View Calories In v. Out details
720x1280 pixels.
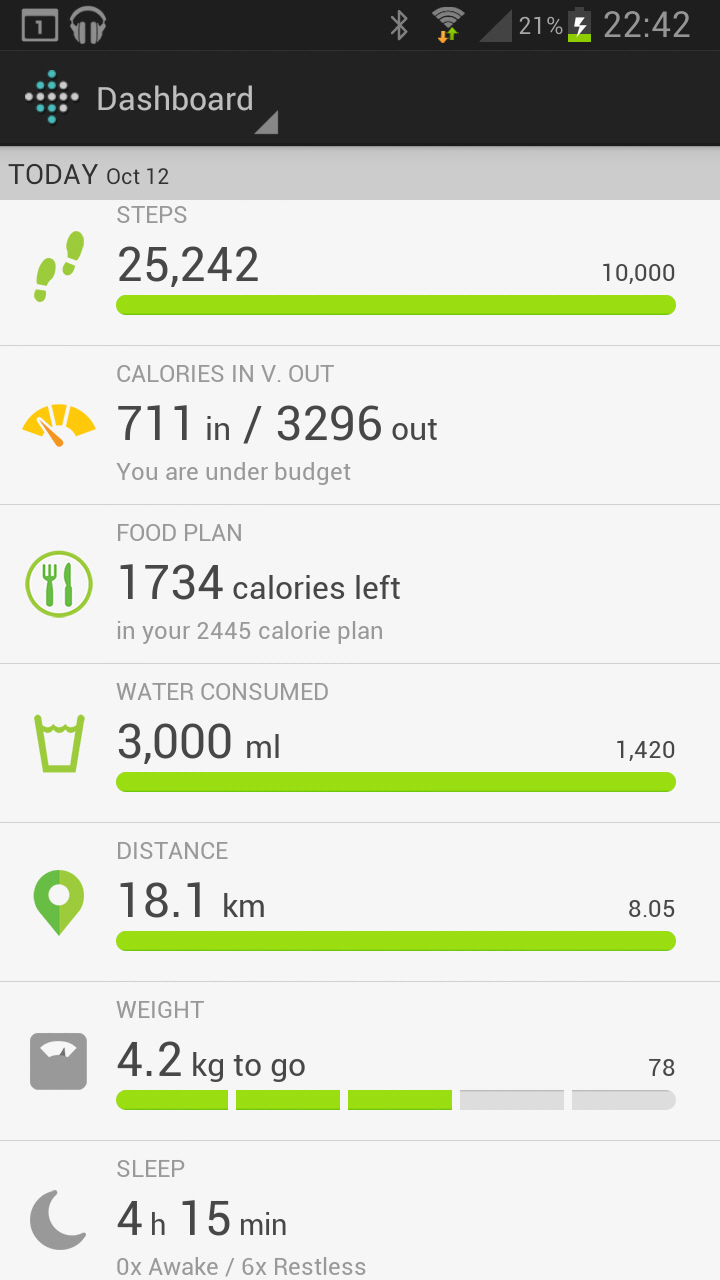pos(360,425)
